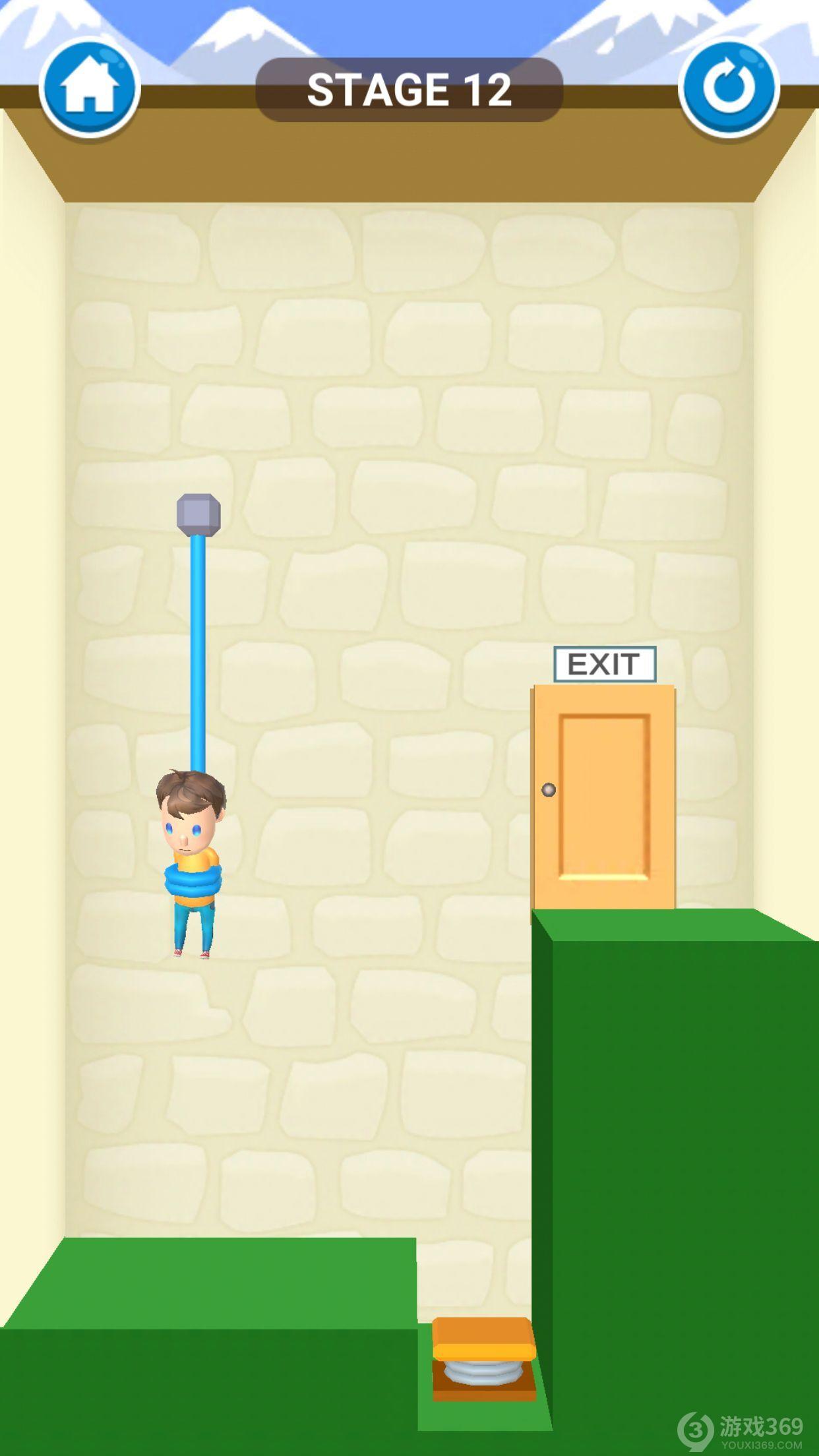Restart the current stage
819x1456 pixels.
729,88
